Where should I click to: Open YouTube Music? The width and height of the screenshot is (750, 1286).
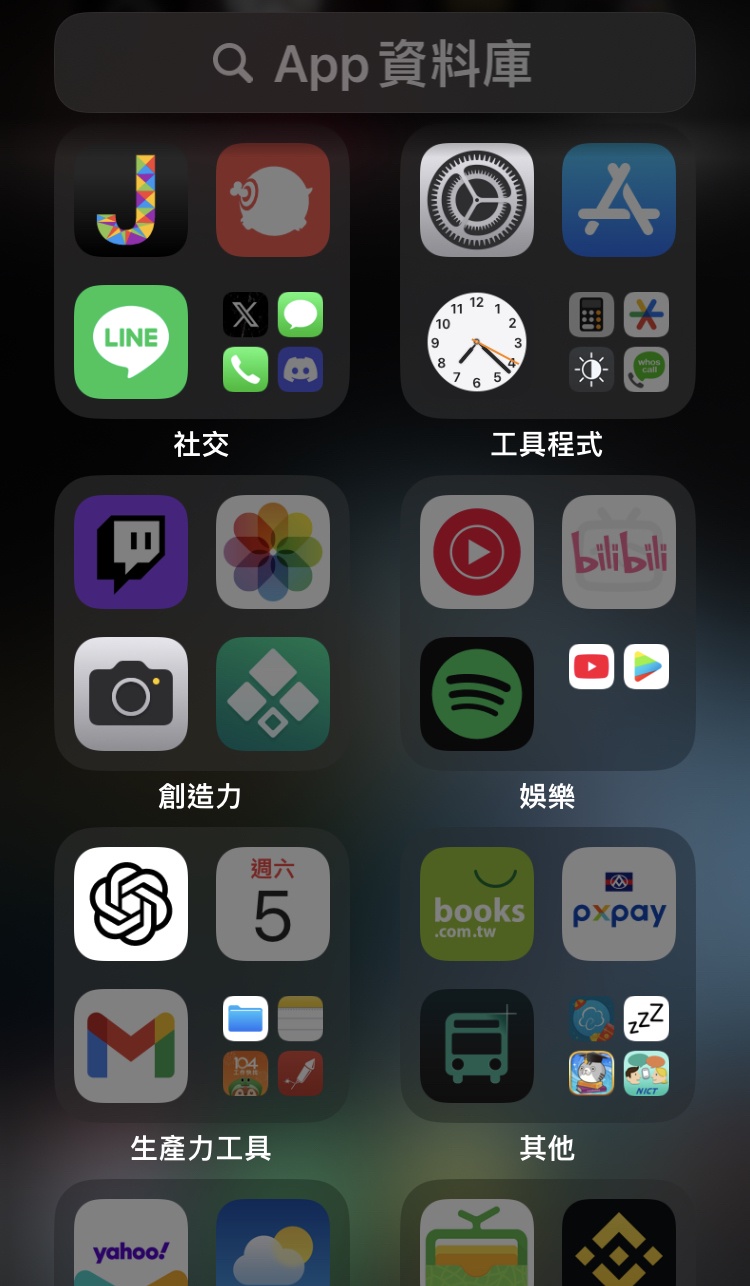point(477,552)
